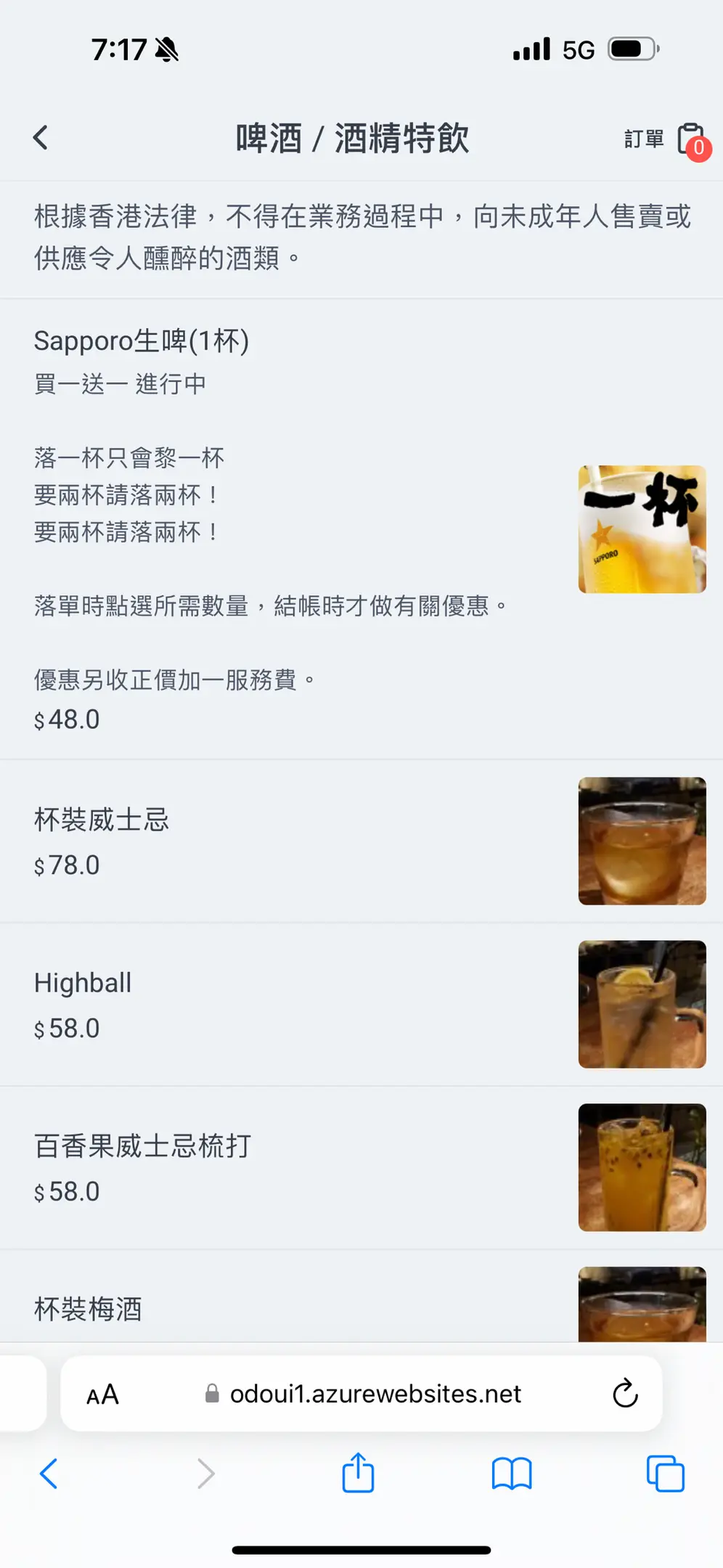Navigate back in Safari browser toolbar
Image resolution: width=723 pixels, height=1568 pixels.
(49, 1474)
